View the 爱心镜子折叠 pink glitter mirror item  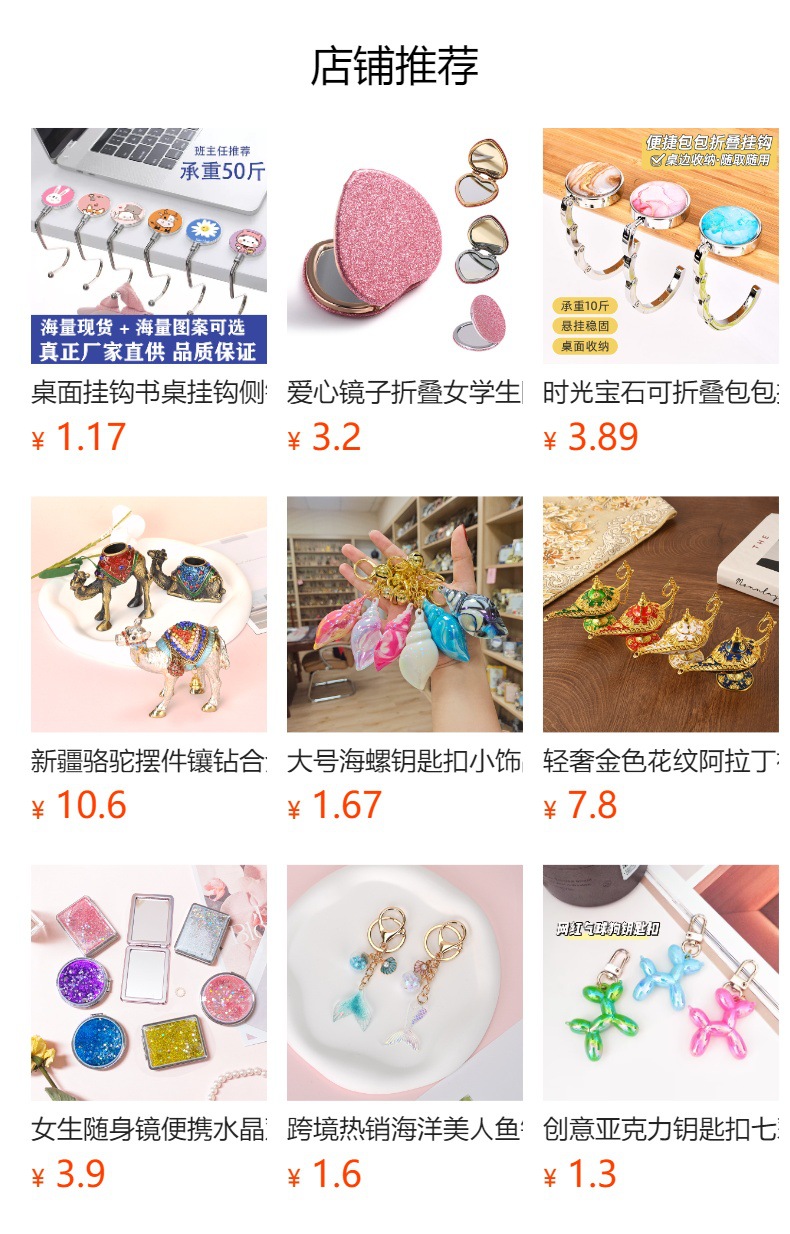[404, 246]
